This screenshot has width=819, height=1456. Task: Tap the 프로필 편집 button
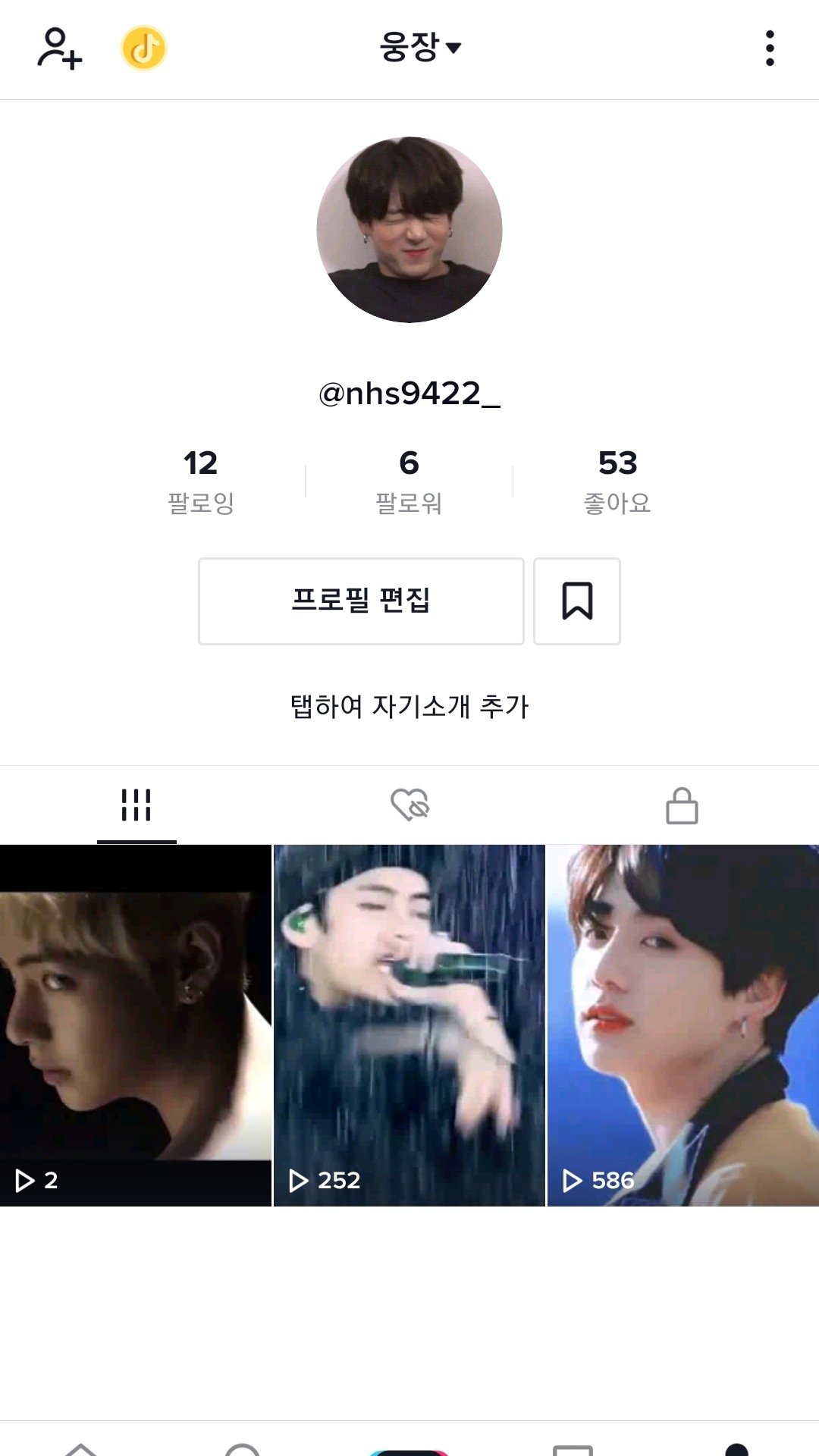coord(361,601)
